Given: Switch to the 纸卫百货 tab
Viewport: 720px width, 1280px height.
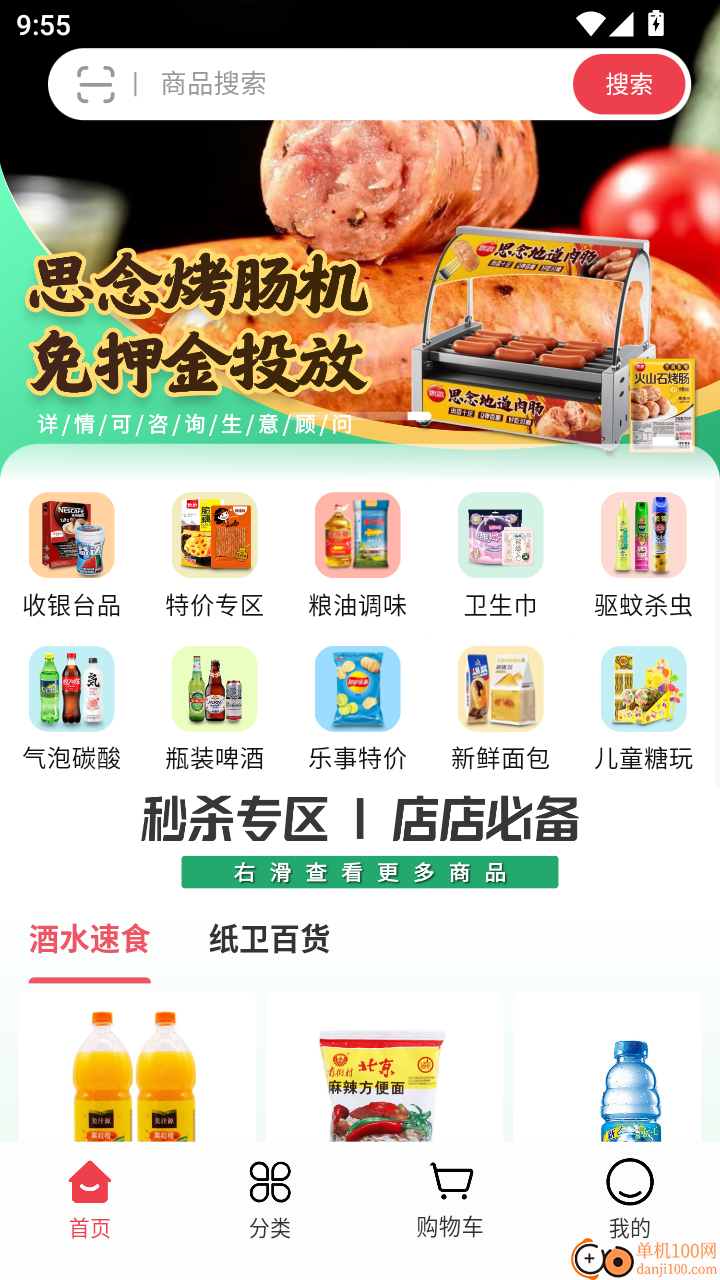Looking at the screenshot, I should click(x=266, y=940).
